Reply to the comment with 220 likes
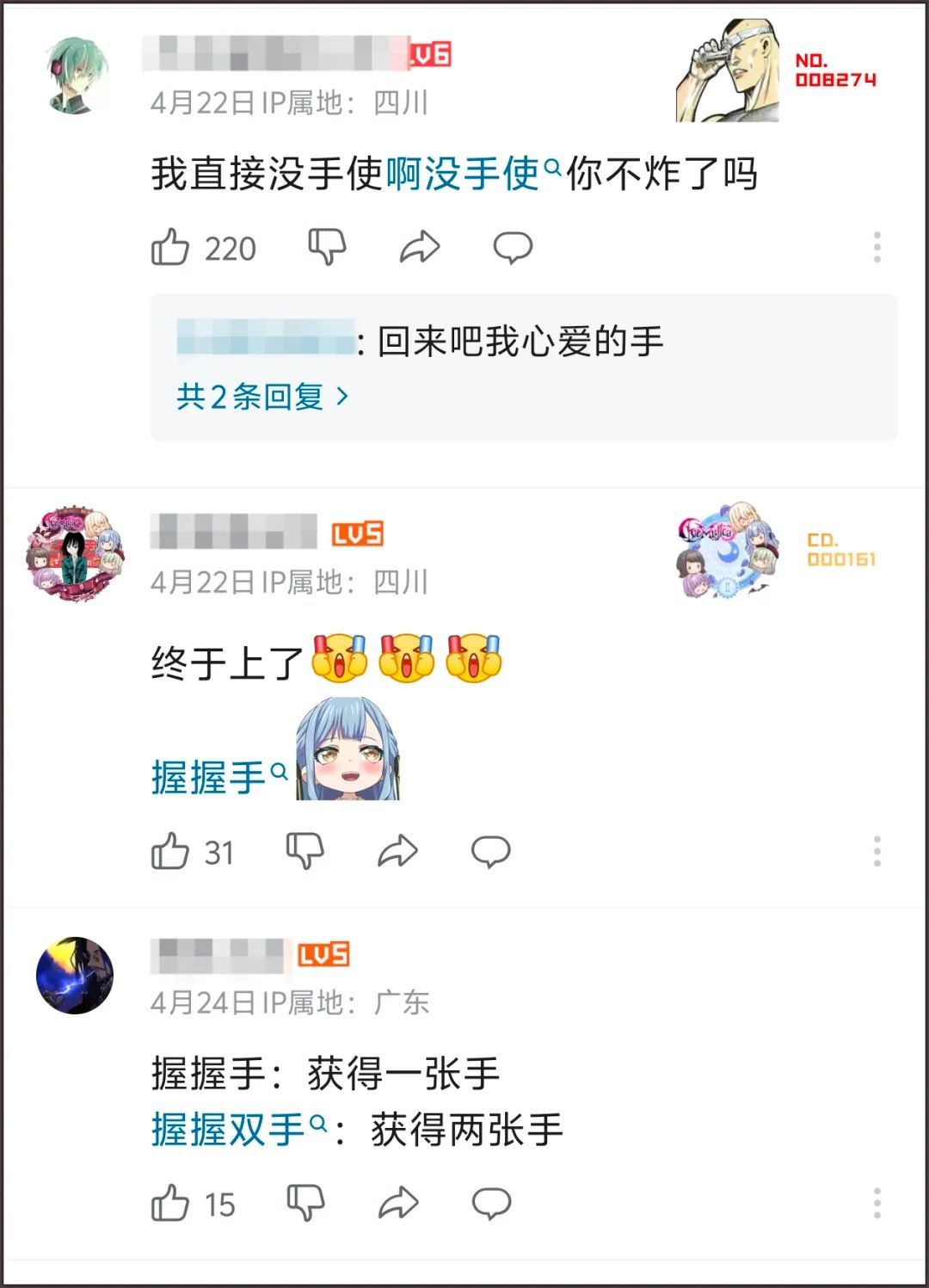 513,248
